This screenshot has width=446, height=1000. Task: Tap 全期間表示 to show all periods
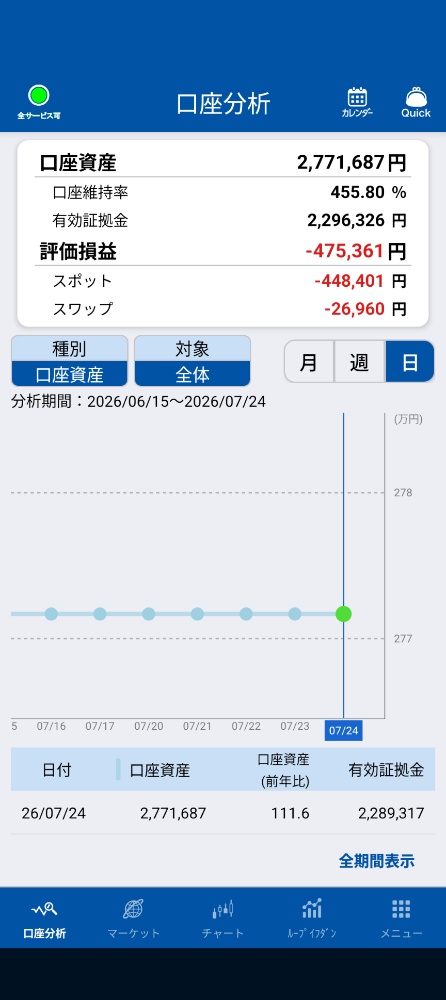pos(376,861)
